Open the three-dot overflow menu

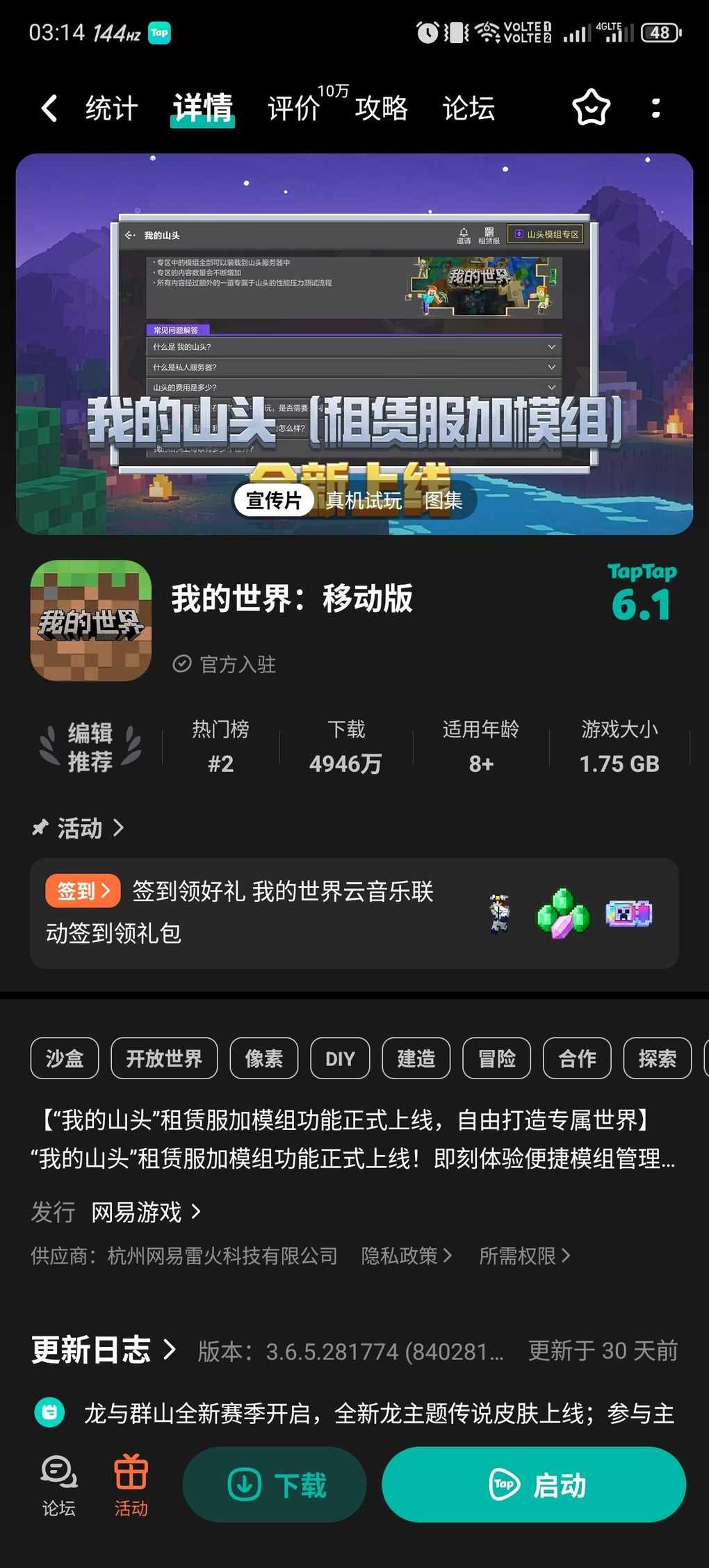pos(655,108)
